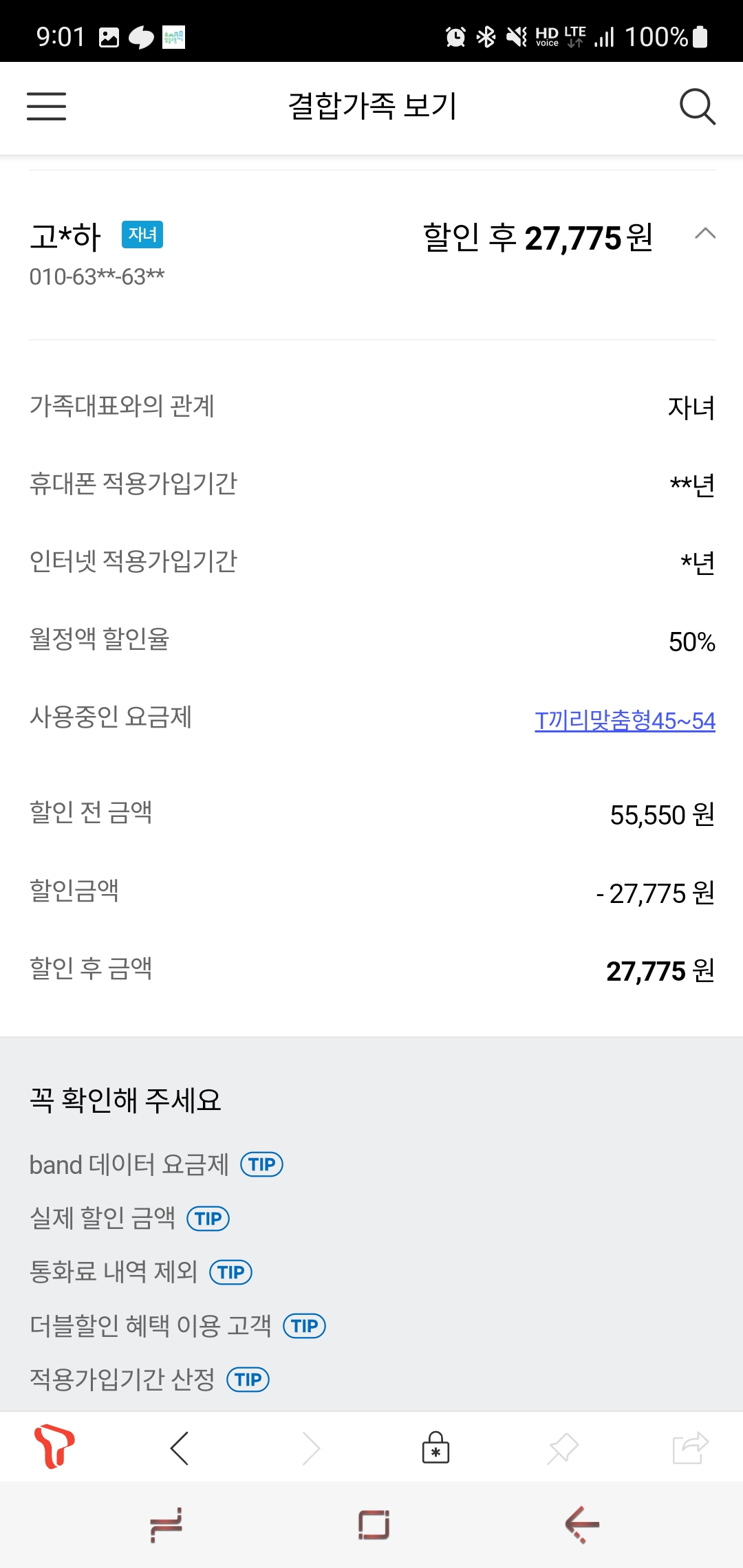Open the hamburger menu
The height and width of the screenshot is (1568, 743).
[47, 107]
